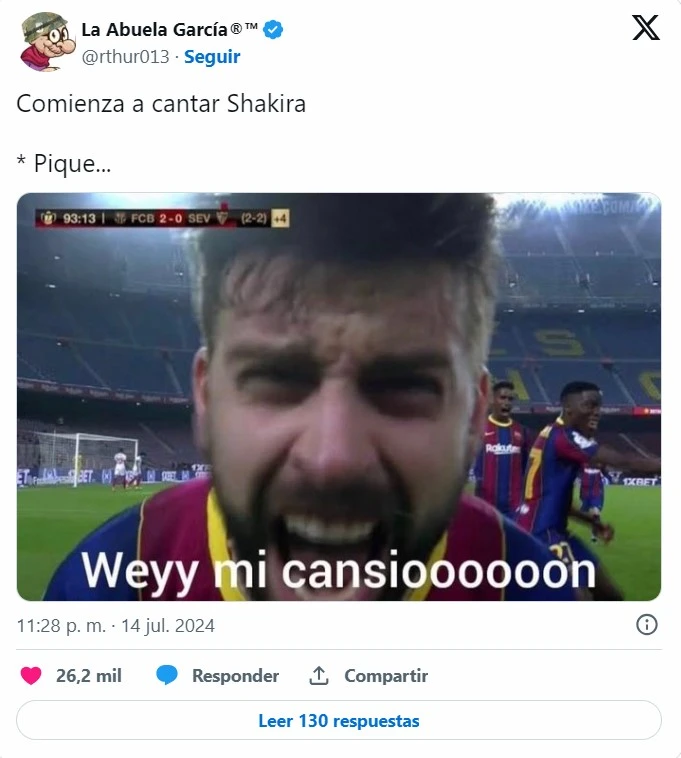
Task: Read the 130 replies
Action: tap(339, 720)
